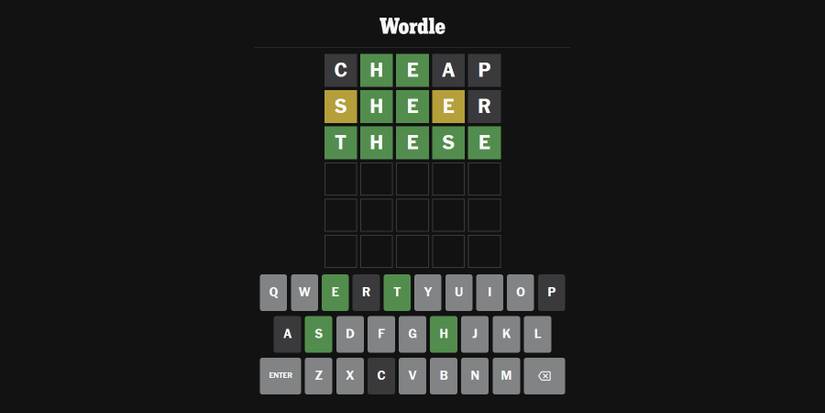Type the letter K
The width and height of the screenshot is (825, 413).
click(506, 335)
